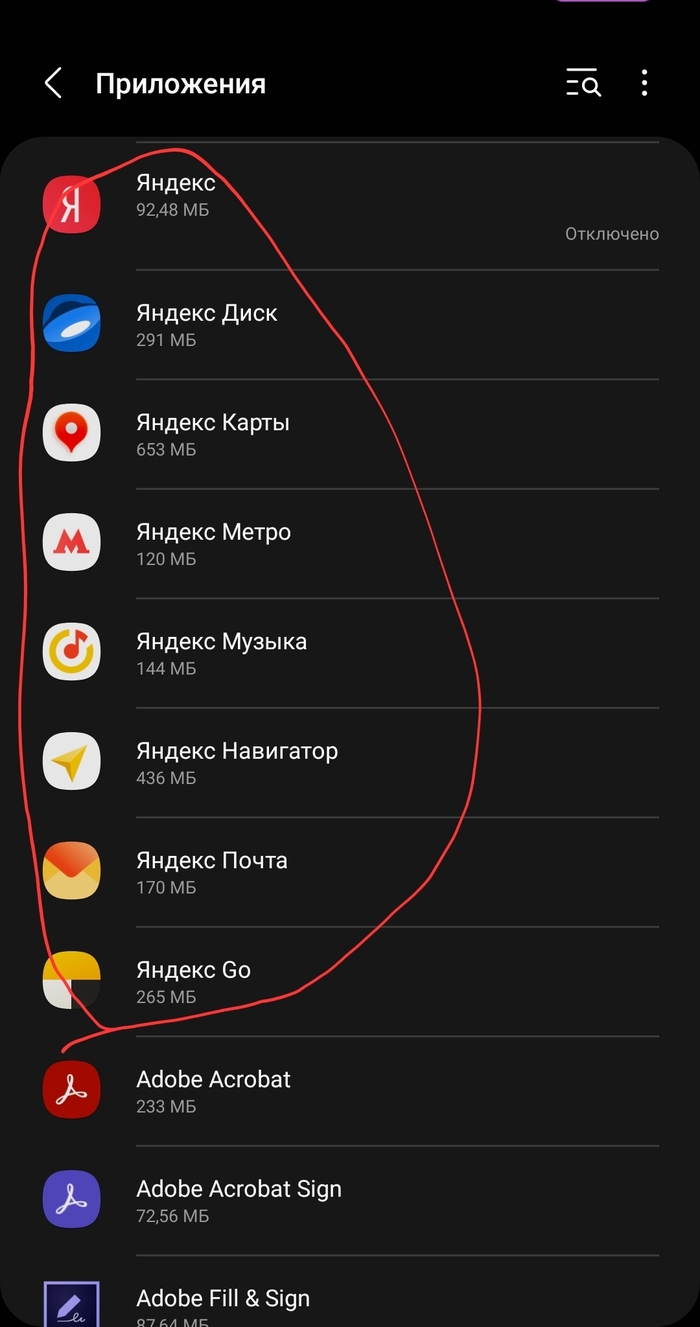The width and height of the screenshot is (700, 1327).
Task: Open the three-dot overflow menu
Action: point(645,83)
